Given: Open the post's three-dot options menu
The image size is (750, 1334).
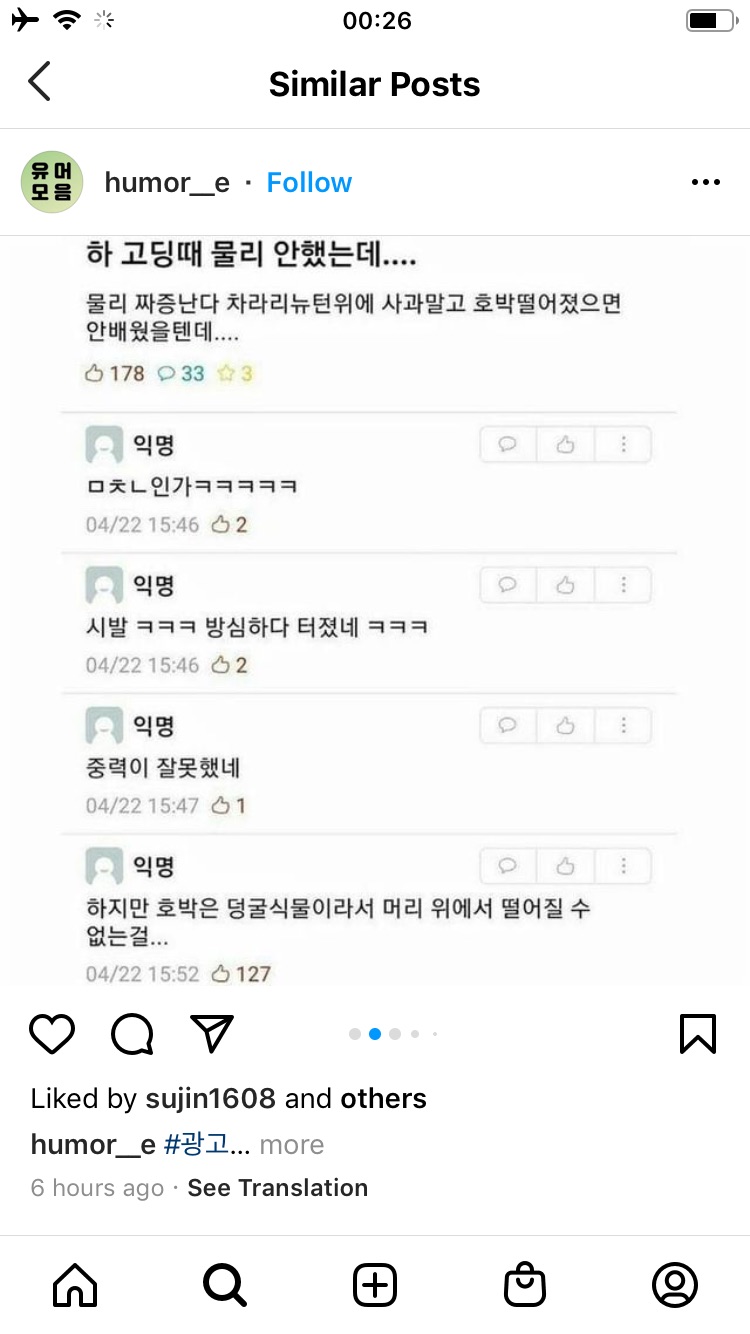Looking at the screenshot, I should click(x=705, y=183).
